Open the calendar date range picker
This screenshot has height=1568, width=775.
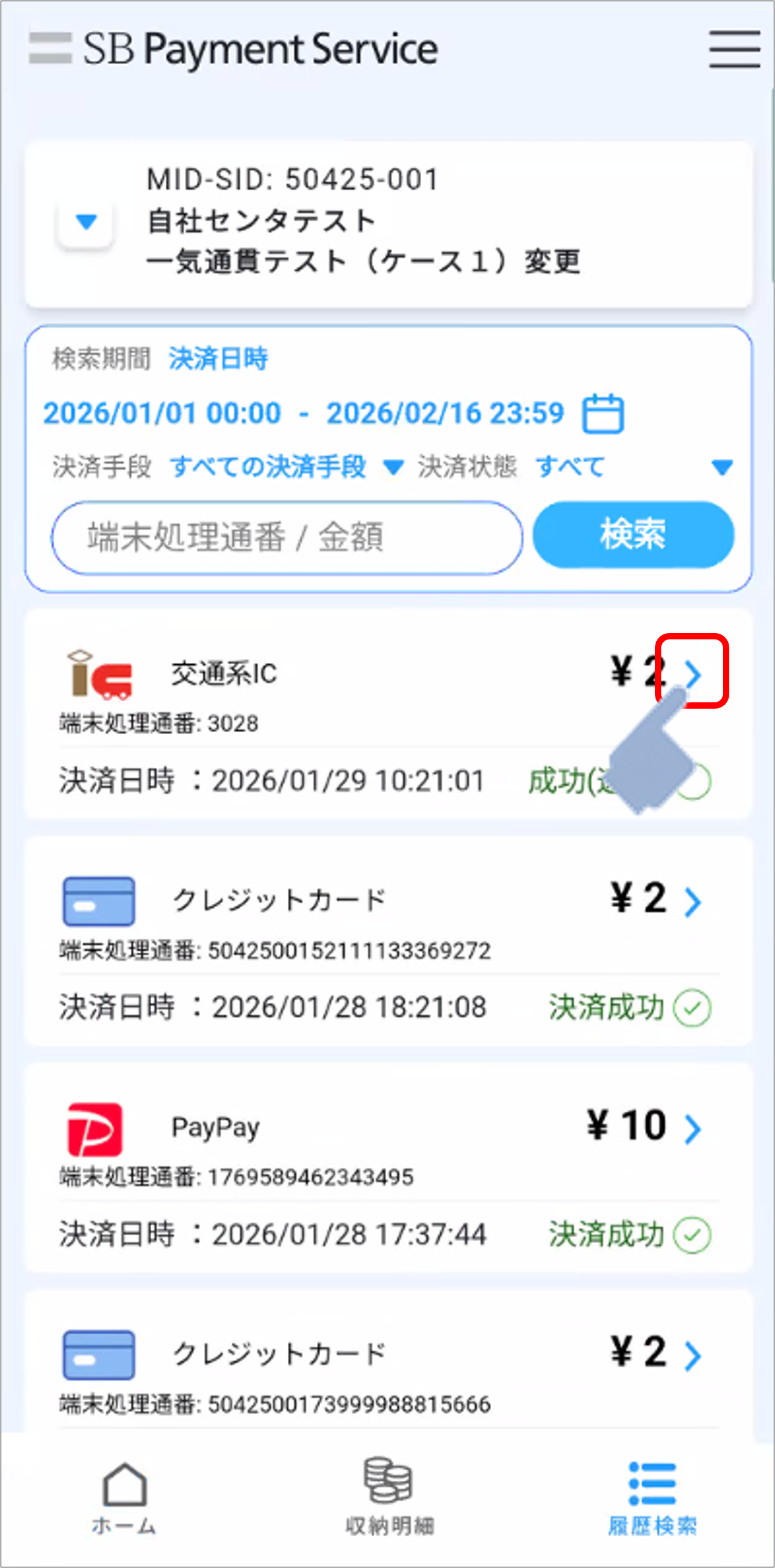click(x=603, y=414)
